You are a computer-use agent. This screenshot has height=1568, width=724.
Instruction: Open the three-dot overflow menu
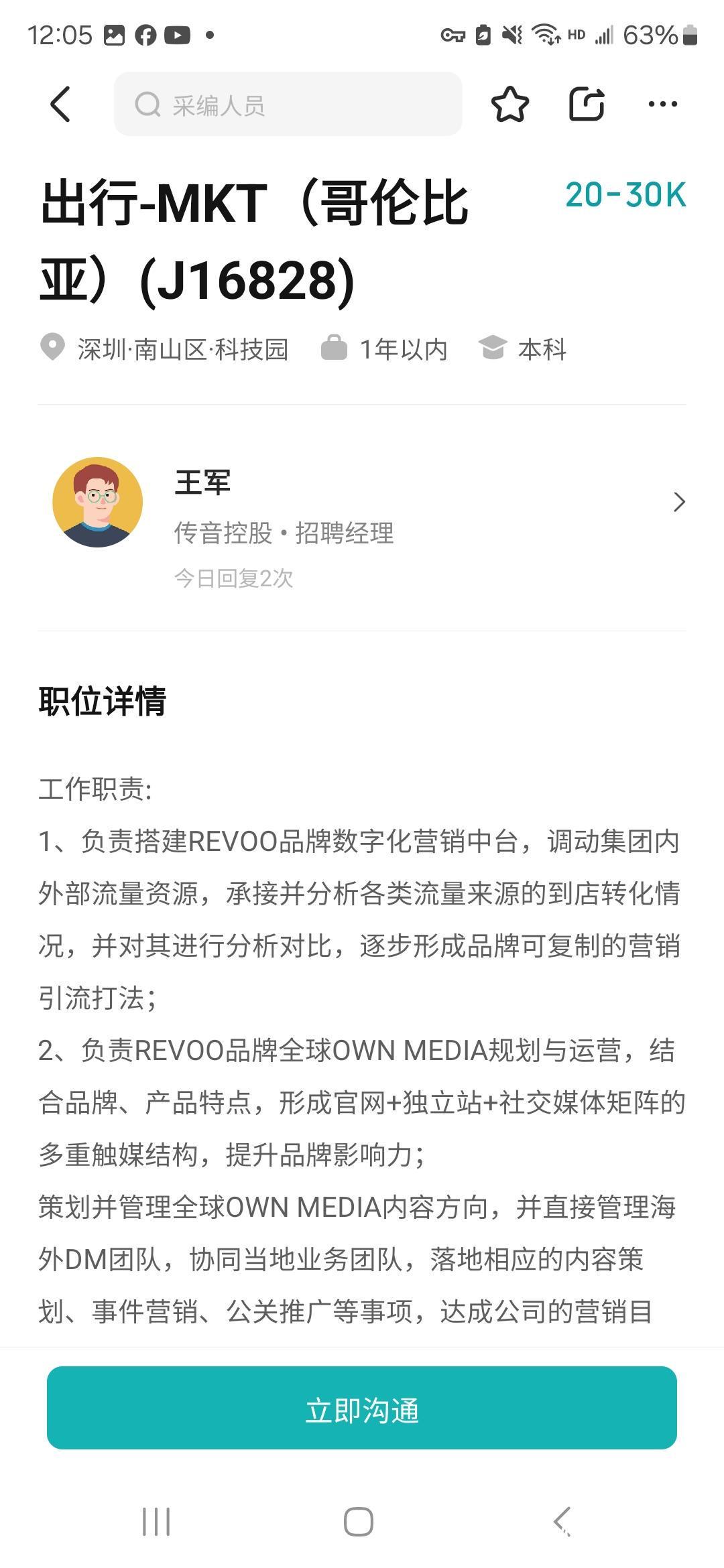(662, 104)
